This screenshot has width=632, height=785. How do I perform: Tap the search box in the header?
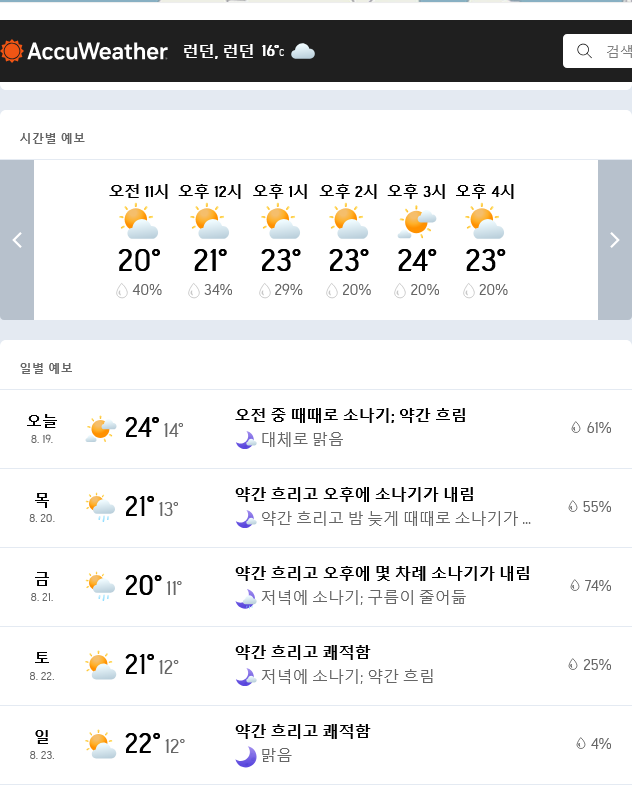[597, 51]
